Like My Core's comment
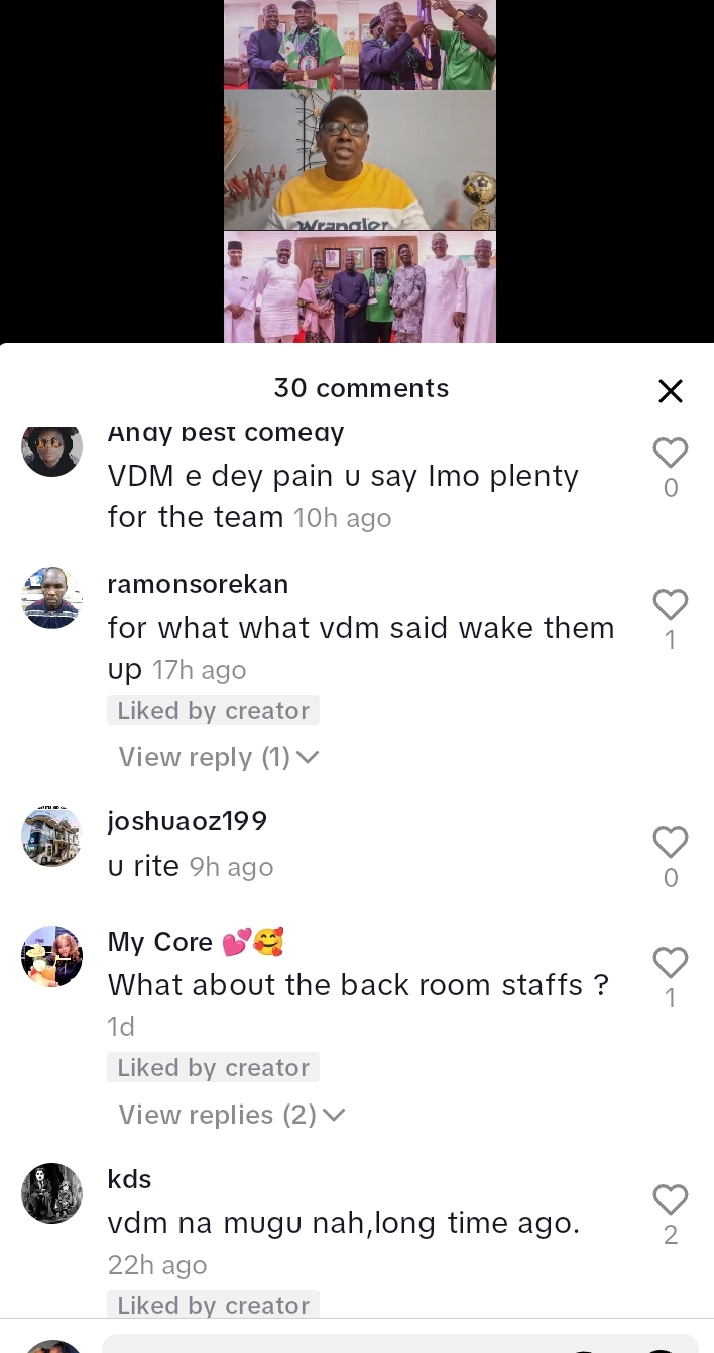The height and width of the screenshot is (1353, 714). [x=670, y=963]
